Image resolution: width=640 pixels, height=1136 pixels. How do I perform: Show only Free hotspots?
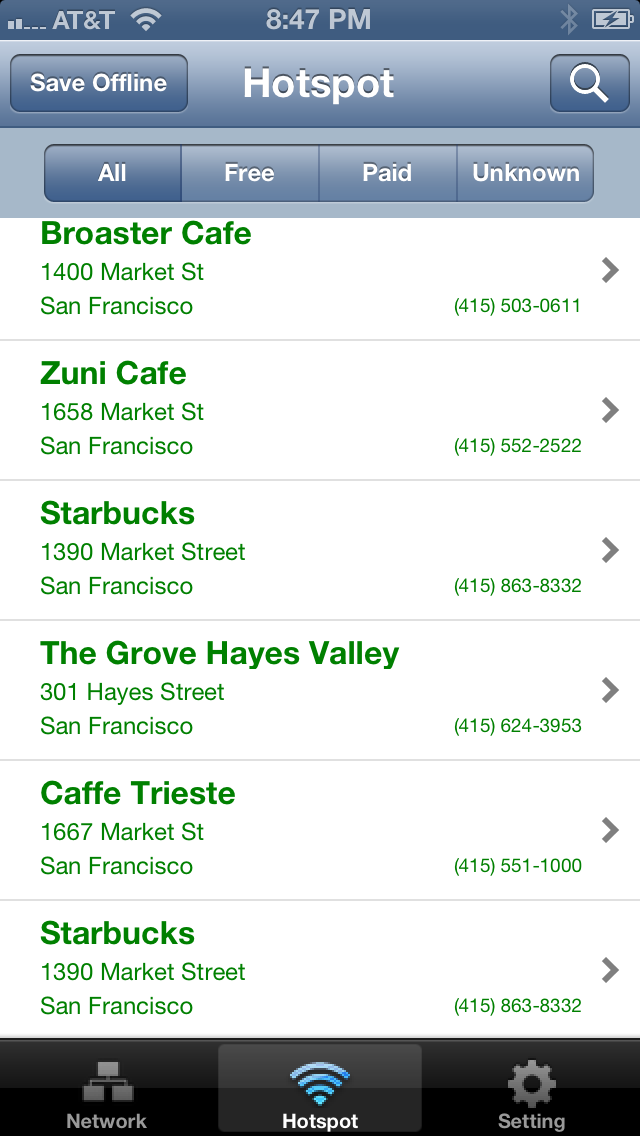point(250,173)
